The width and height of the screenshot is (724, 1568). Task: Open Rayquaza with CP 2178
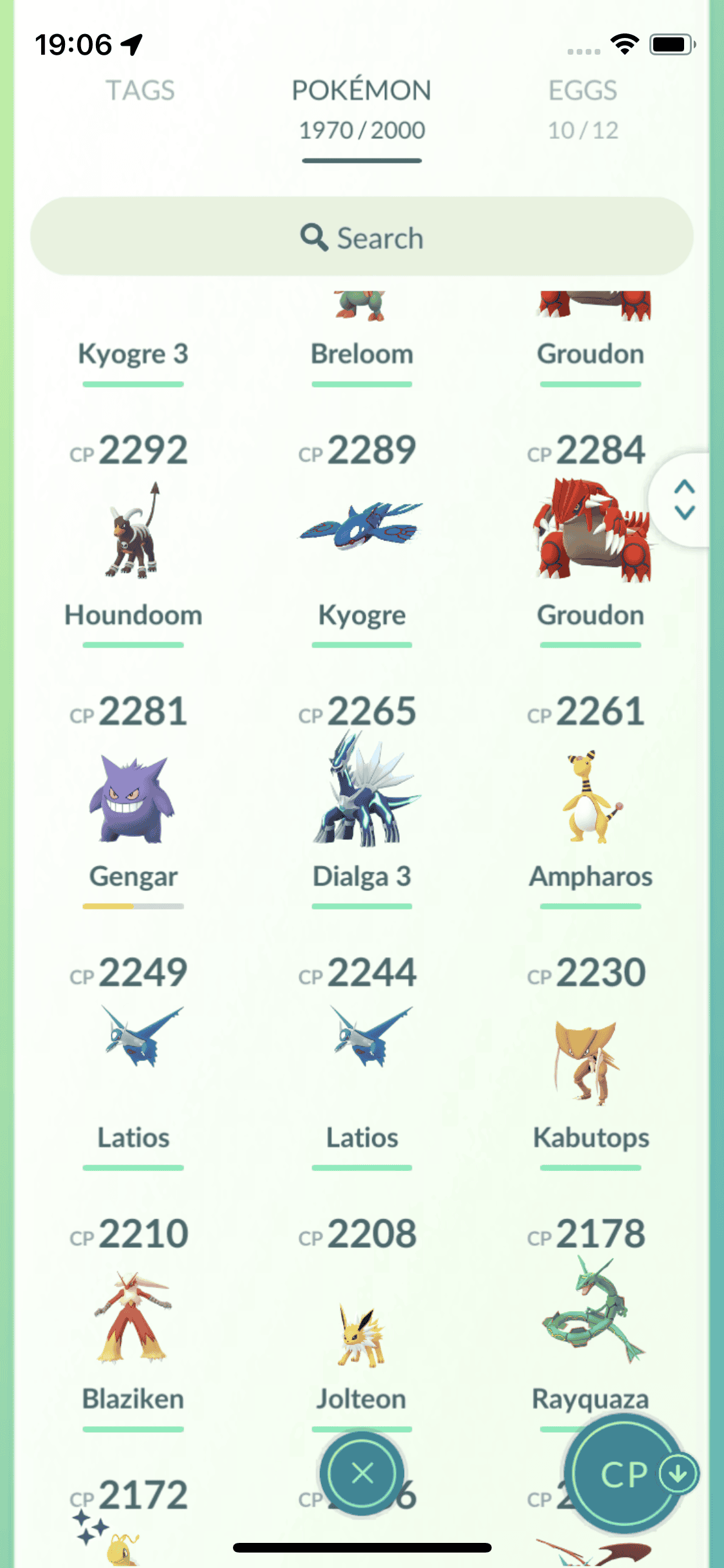pyautogui.click(x=590, y=1313)
